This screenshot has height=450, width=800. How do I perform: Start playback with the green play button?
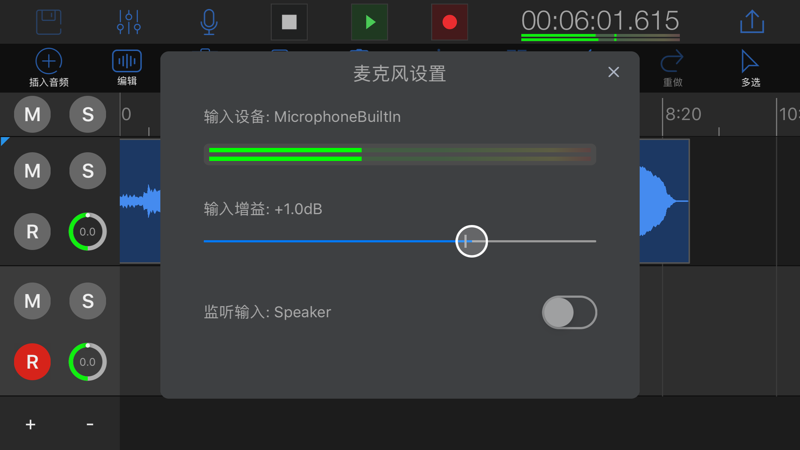(369, 22)
